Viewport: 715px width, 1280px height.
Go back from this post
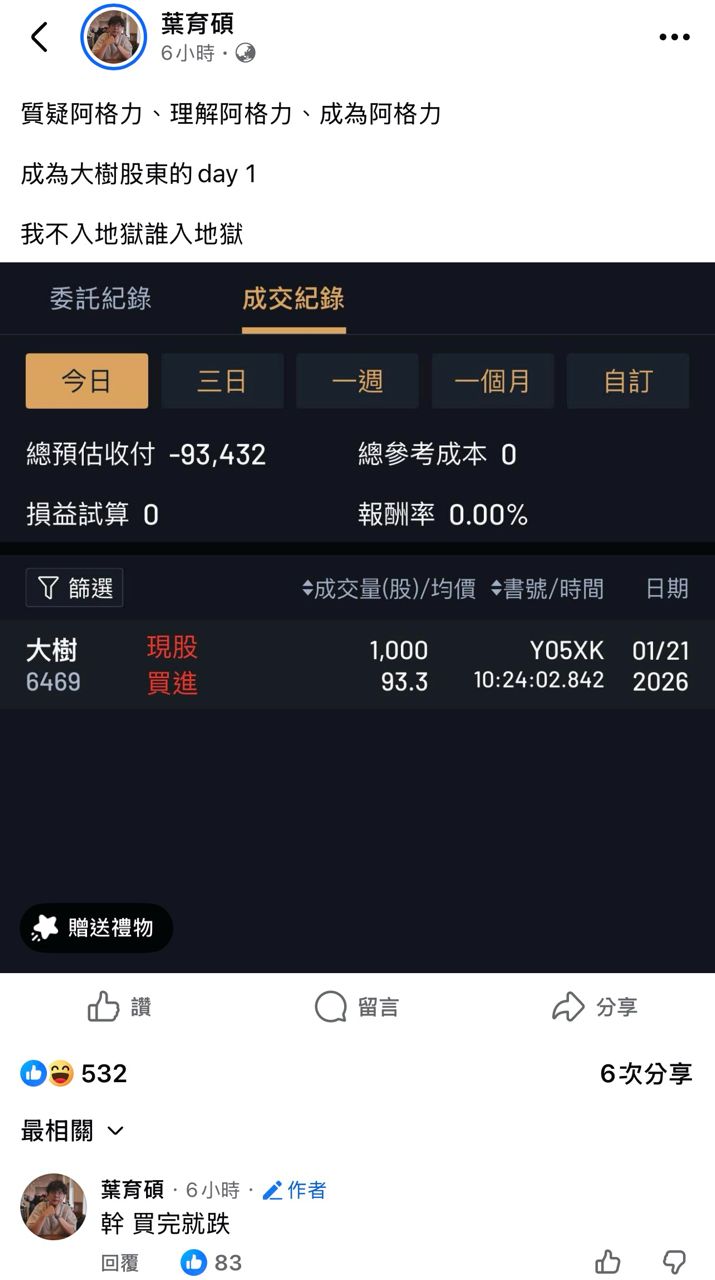tap(39, 38)
